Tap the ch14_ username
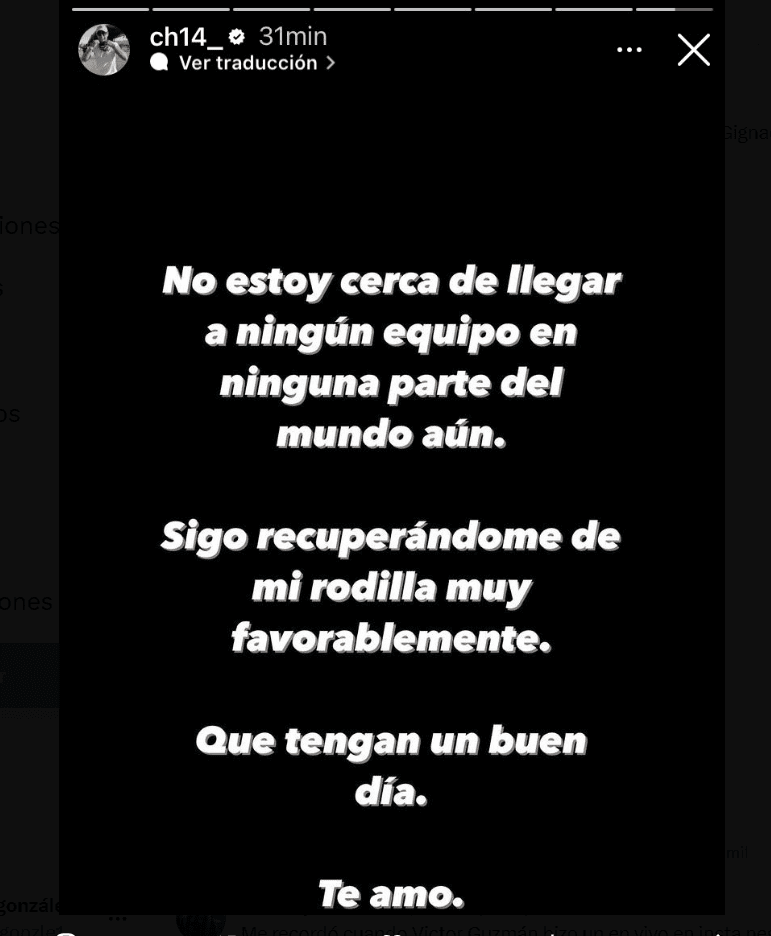This screenshot has height=936, width=771. pyautogui.click(x=185, y=37)
